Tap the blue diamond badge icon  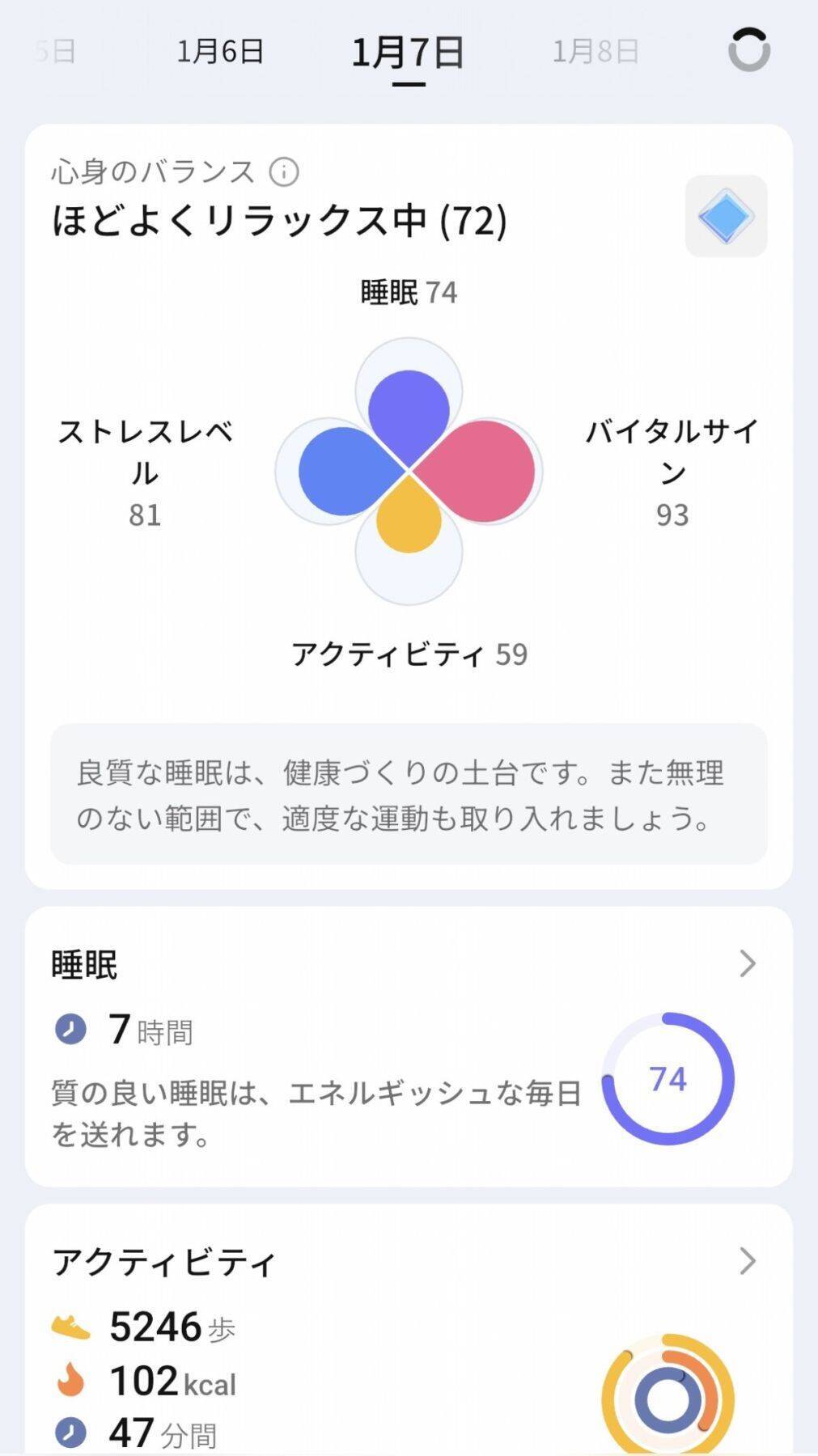[x=726, y=217]
